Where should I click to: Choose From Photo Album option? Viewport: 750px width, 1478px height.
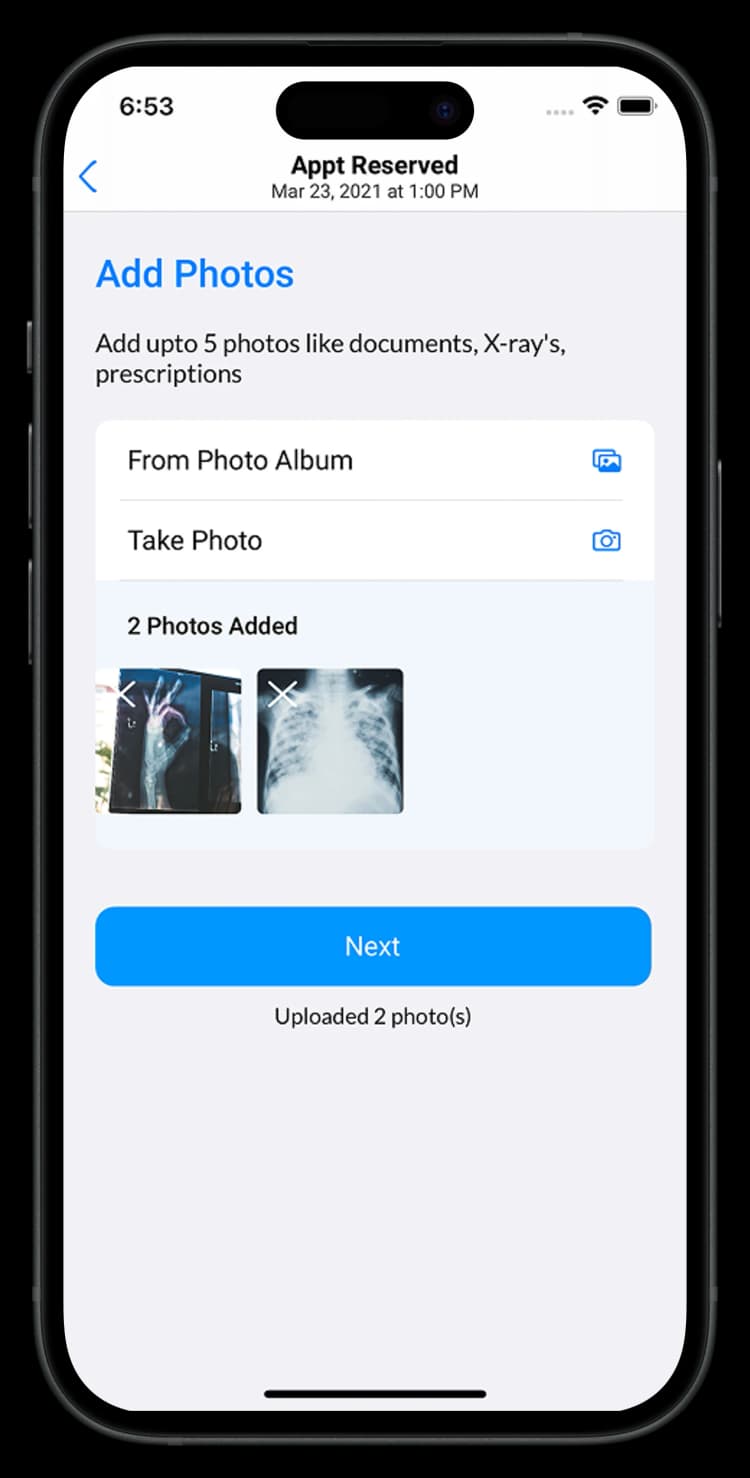(x=373, y=460)
